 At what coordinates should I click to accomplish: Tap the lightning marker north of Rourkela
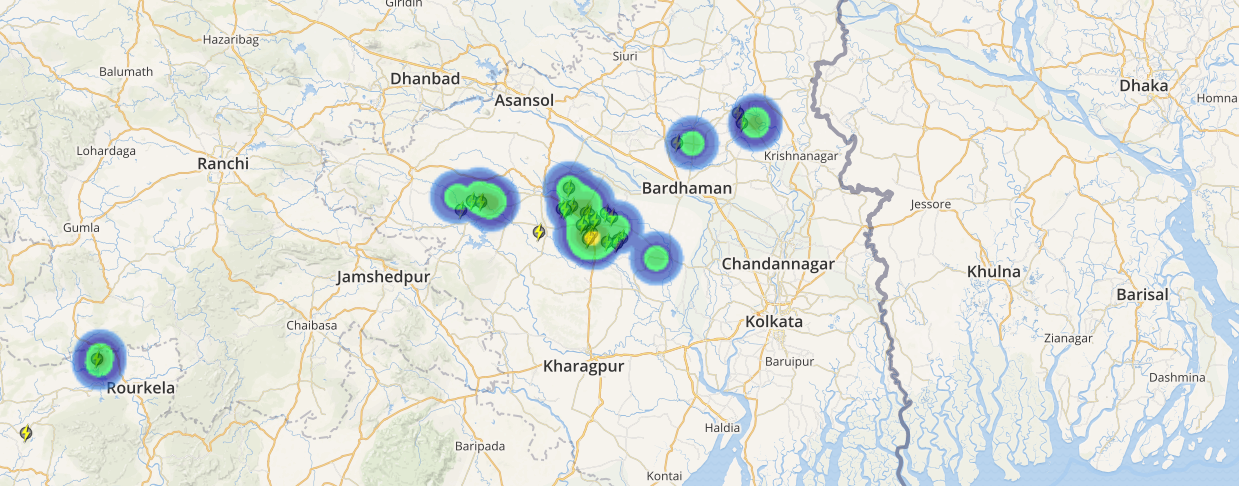pyautogui.click(x=97, y=358)
